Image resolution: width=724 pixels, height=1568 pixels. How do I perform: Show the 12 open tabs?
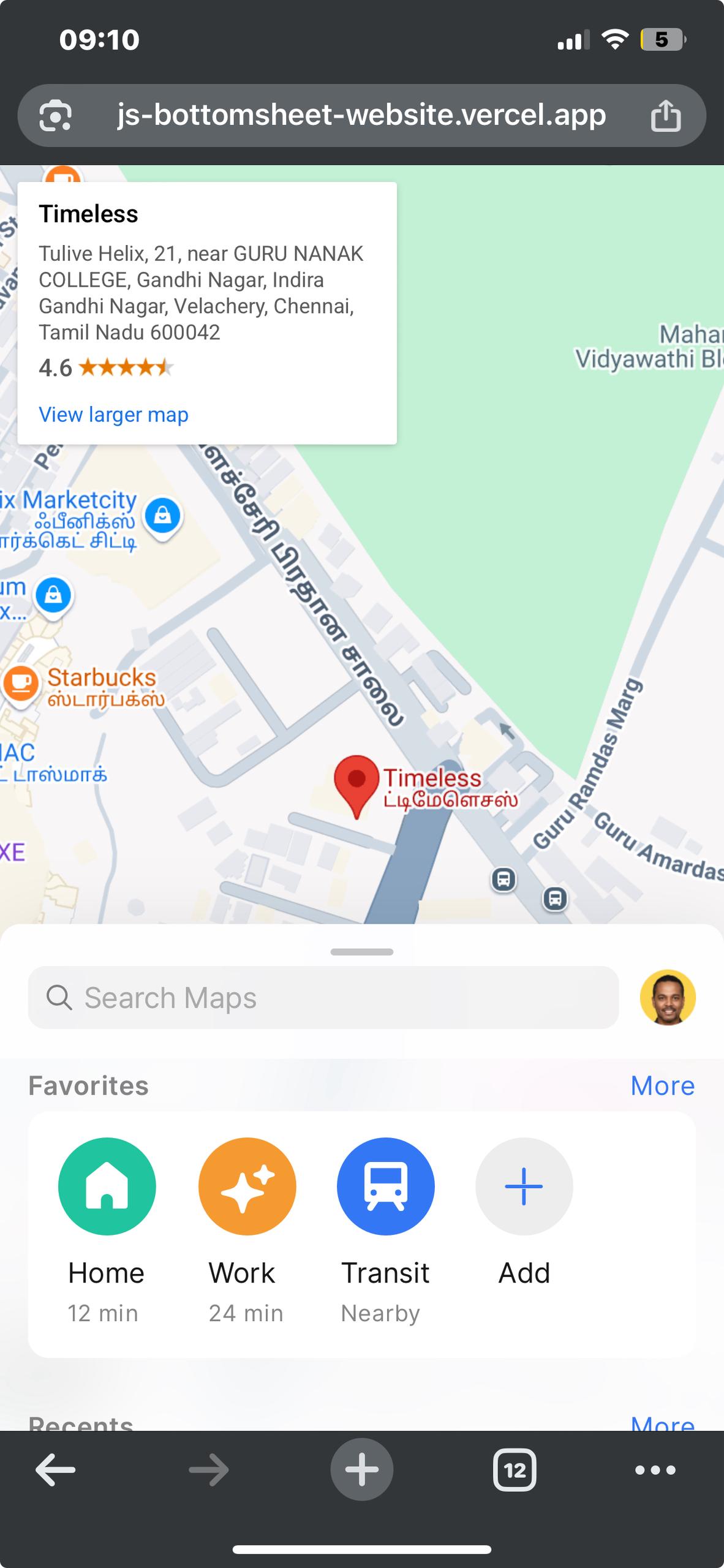click(x=515, y=1469)
